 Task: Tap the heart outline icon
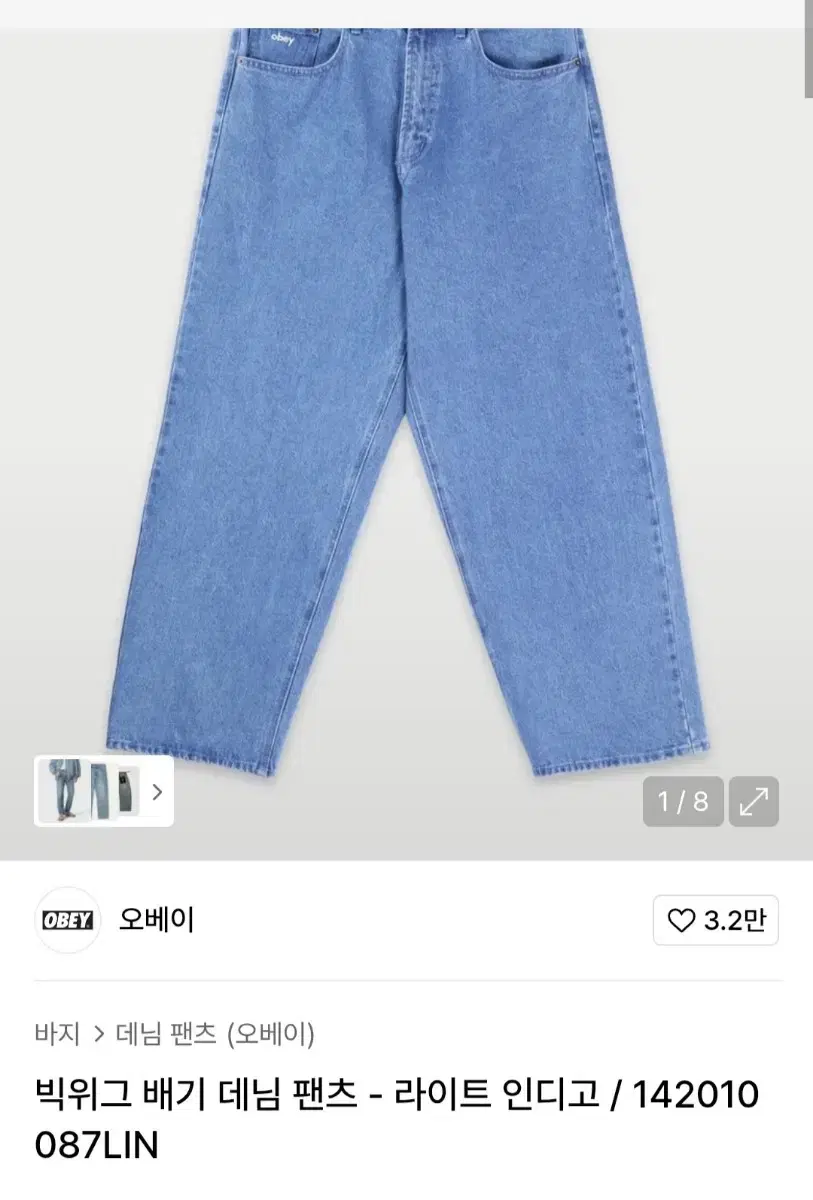click(683, 920)
